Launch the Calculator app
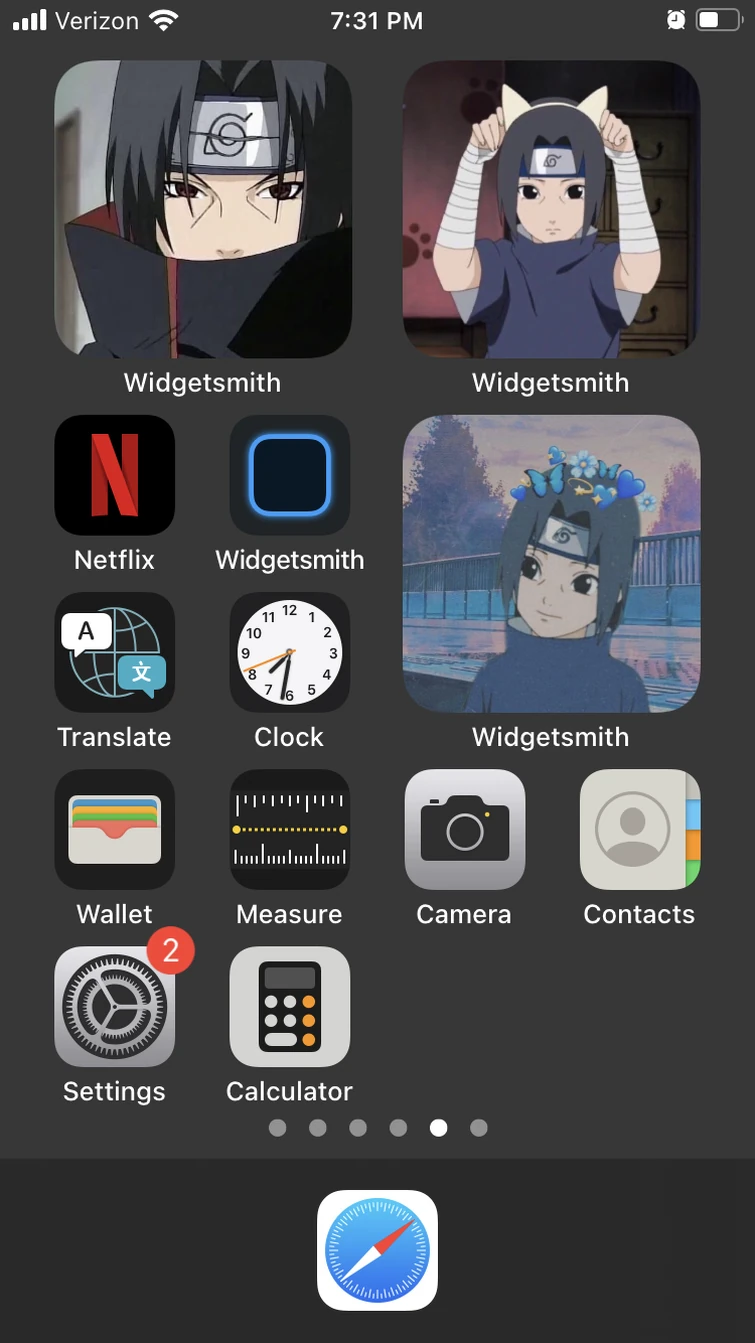Screen dimensions: 755x1343 289,1006
